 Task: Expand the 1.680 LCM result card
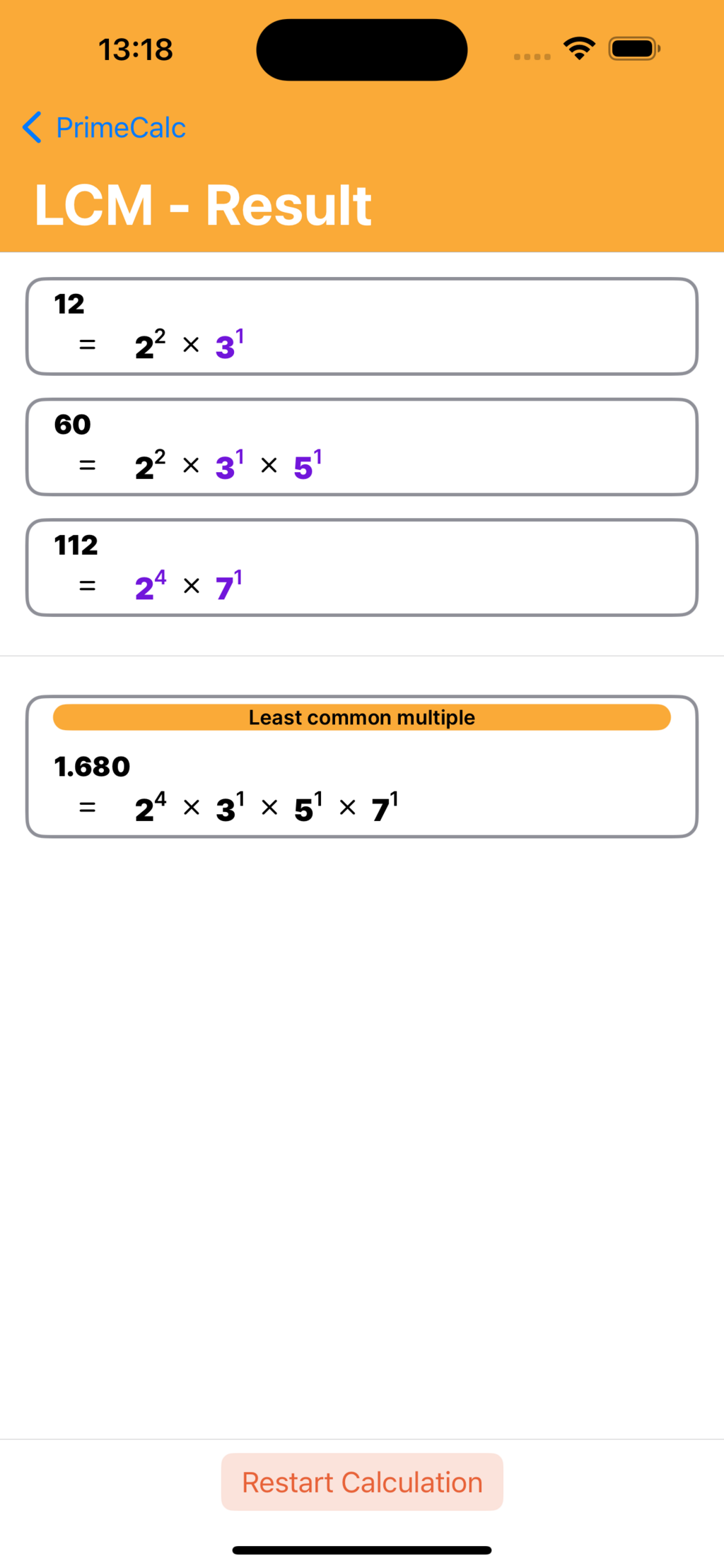pos(361,767)
